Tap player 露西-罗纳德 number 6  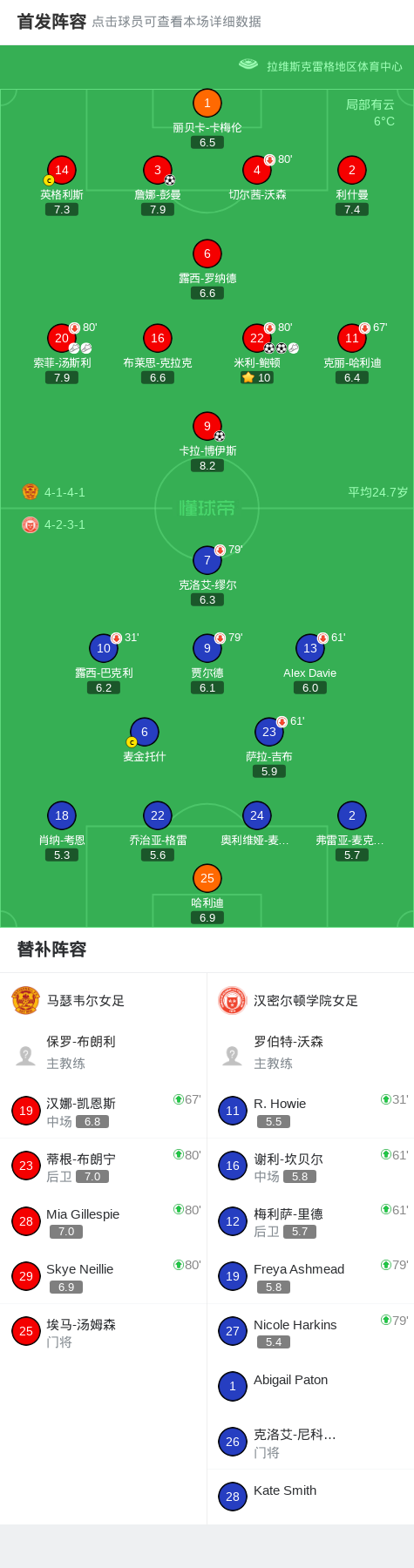coord(207,270)
